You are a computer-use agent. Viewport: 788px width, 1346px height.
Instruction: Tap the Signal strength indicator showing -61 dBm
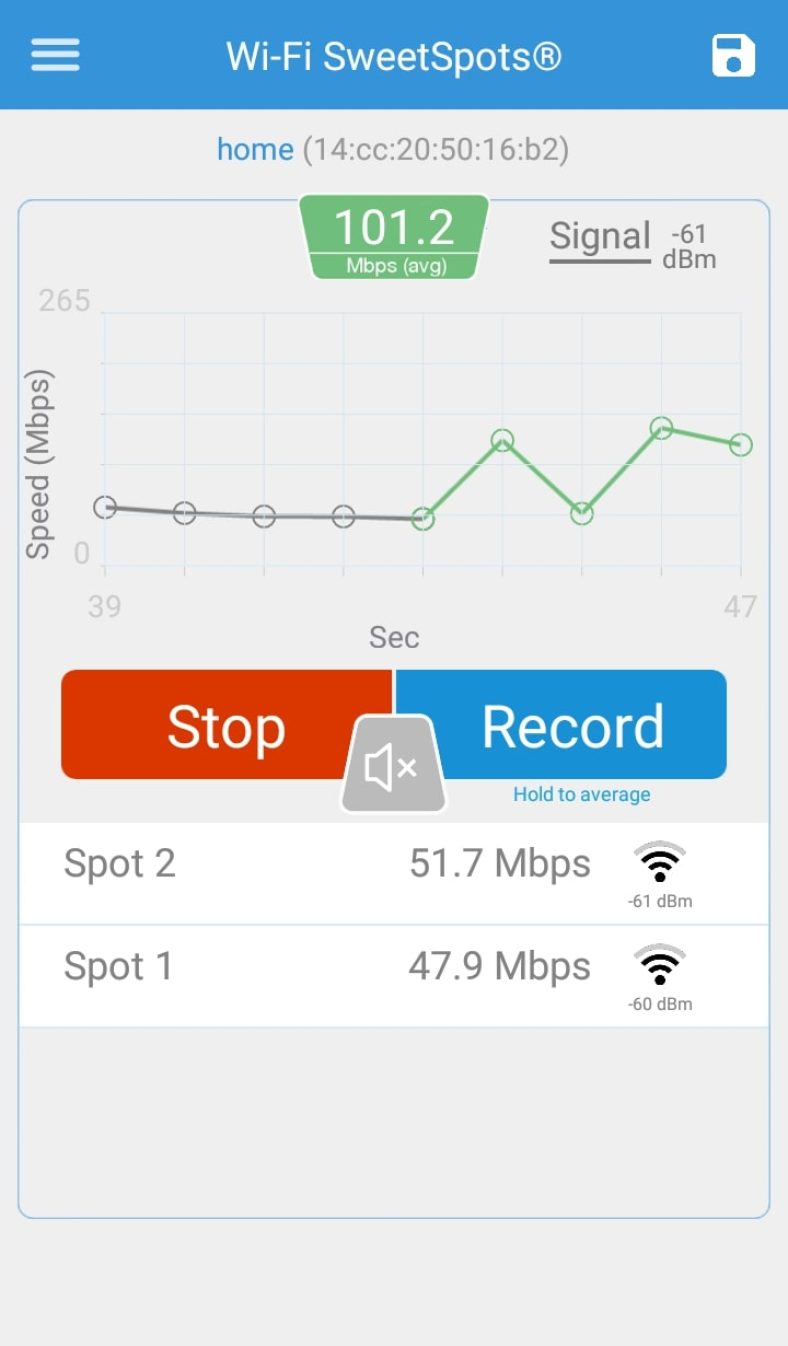tap(638, 242)
